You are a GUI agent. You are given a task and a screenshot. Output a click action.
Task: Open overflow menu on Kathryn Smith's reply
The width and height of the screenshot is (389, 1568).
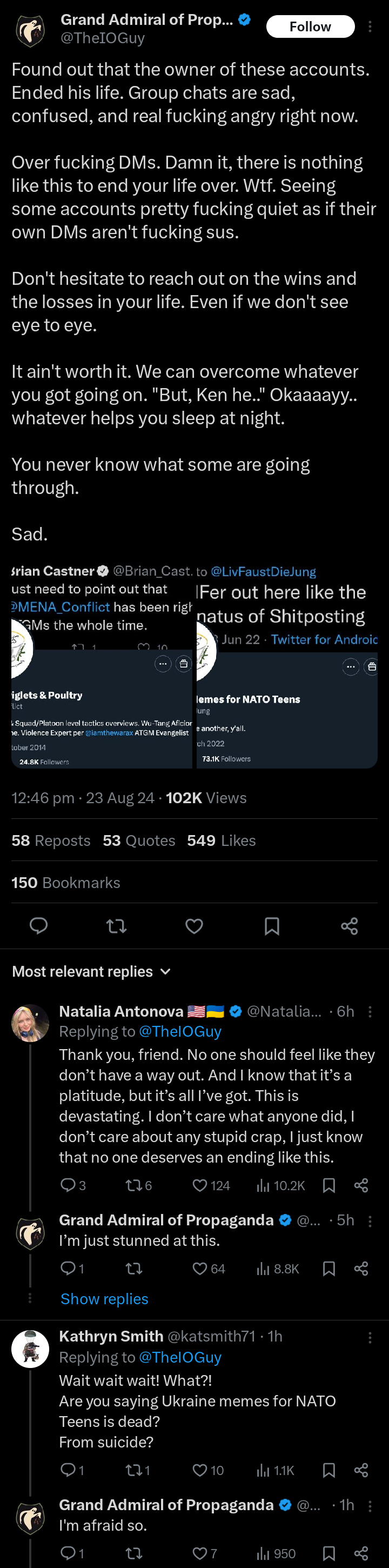pos(370,1337)
